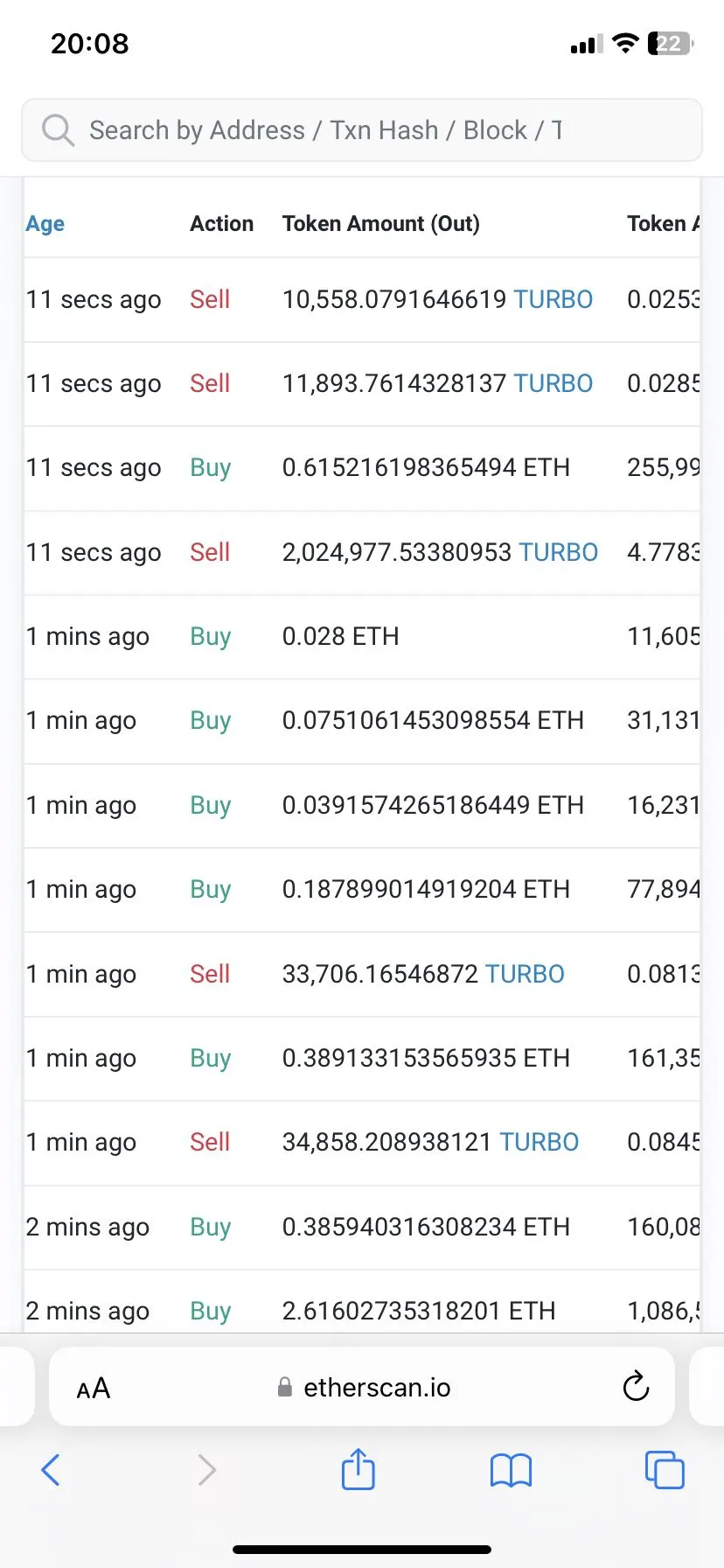Screen dimensions: 724x1568
Task: Go back to the previous page
Action: [51, 1470]
